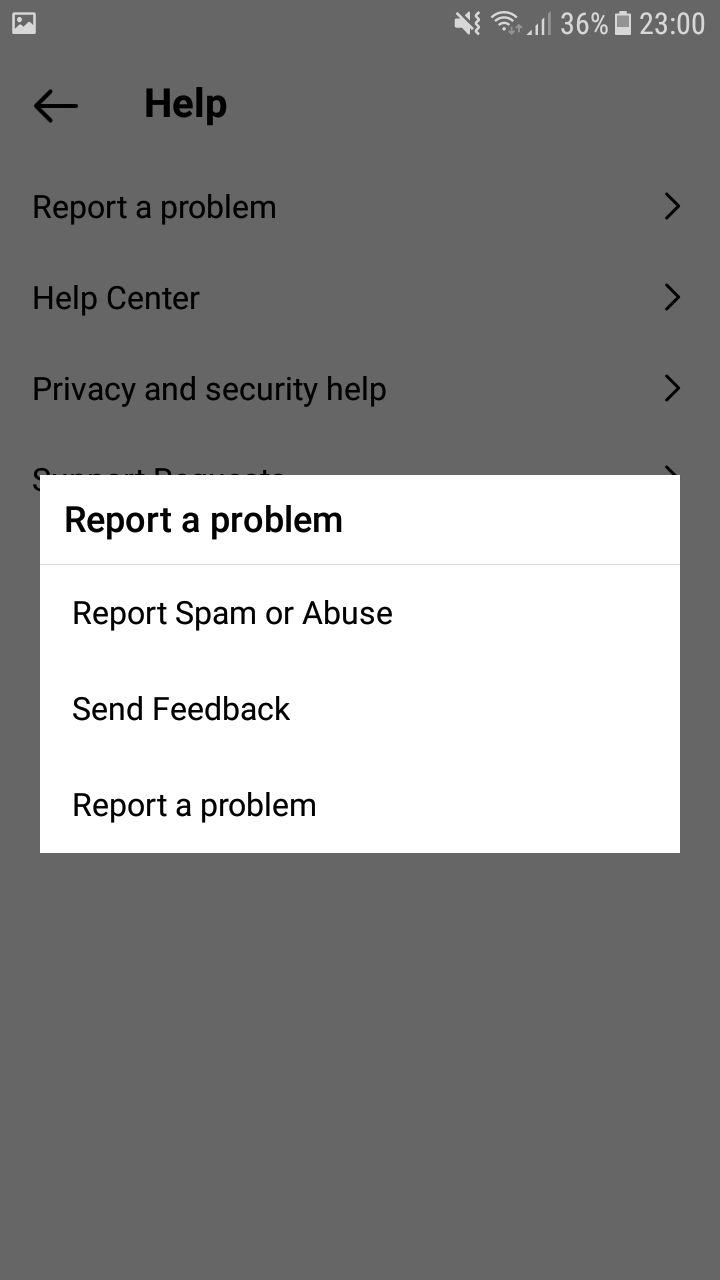Image resolution: width=720 pixels, height=1280 pixels.
Task: Expand the Privacy and security help chevron
Action: point(671,388)
